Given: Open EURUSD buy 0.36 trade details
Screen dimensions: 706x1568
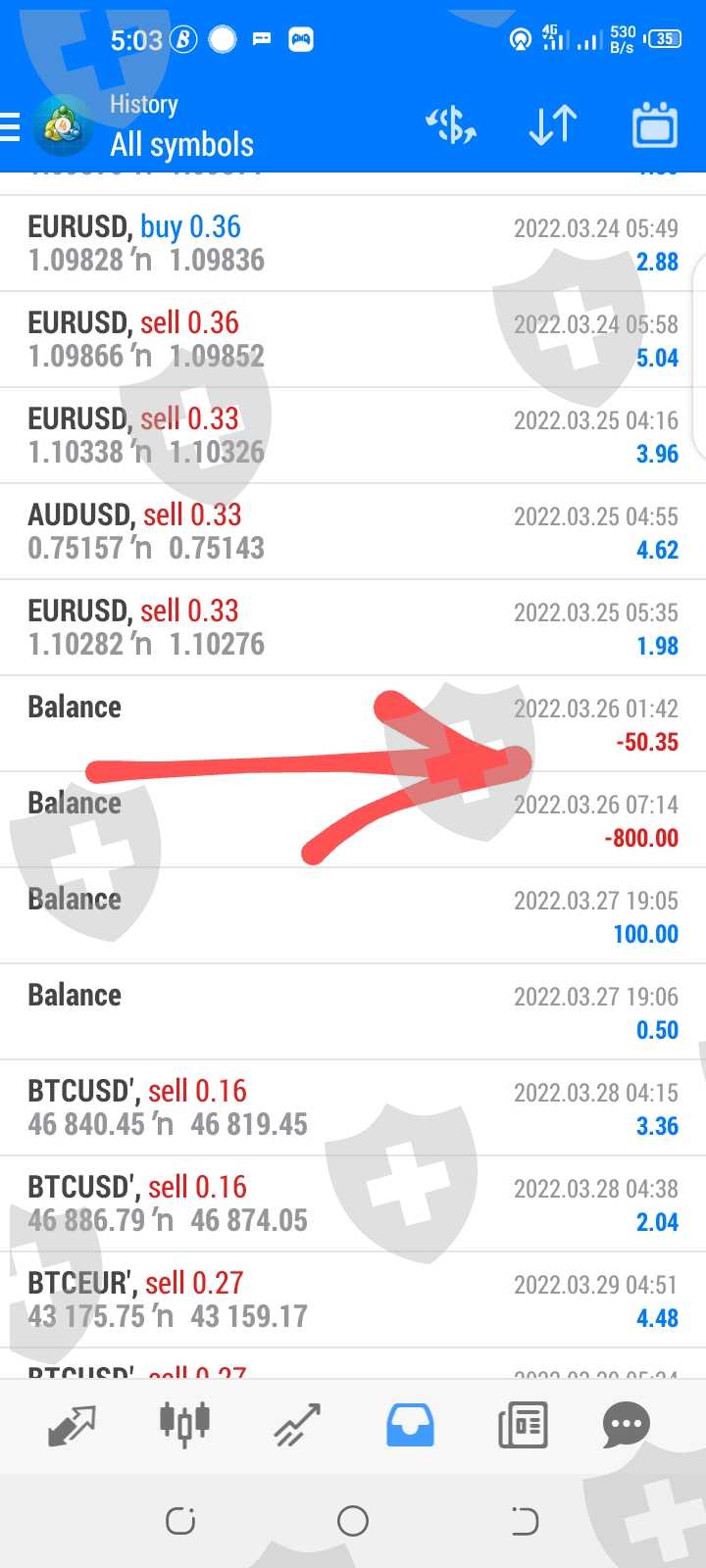Looking at the screenshot, I should click(353, 243).
